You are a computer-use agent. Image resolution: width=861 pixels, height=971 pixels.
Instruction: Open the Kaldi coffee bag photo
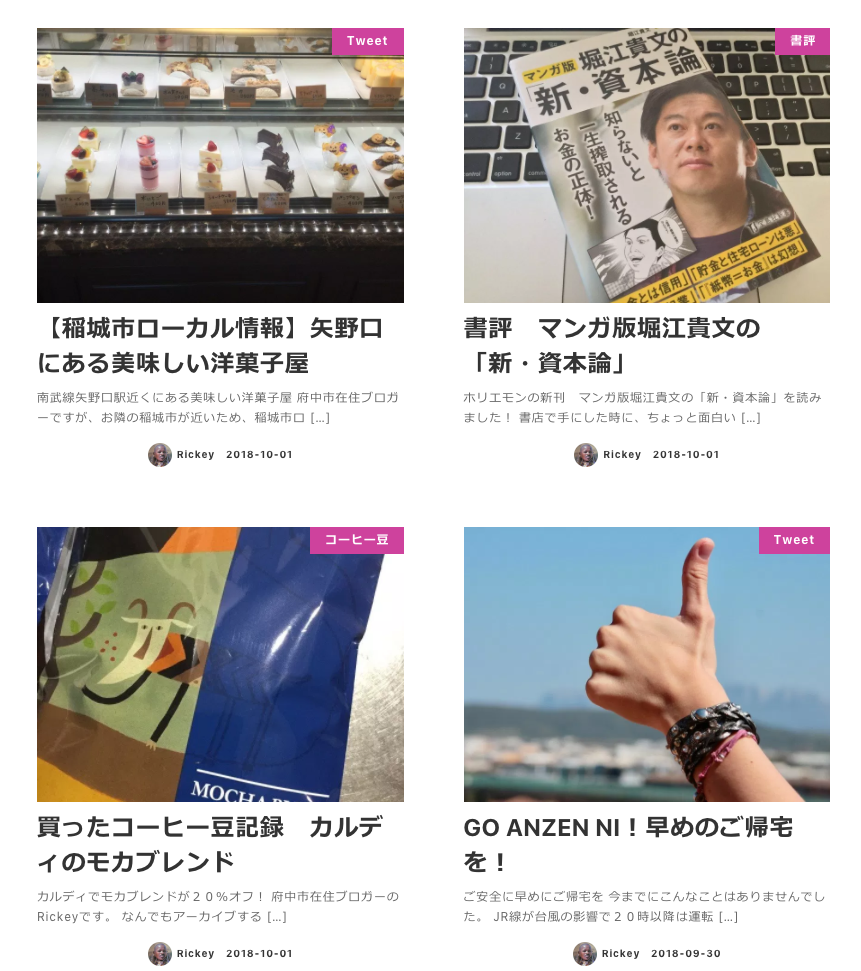(220, 664)
